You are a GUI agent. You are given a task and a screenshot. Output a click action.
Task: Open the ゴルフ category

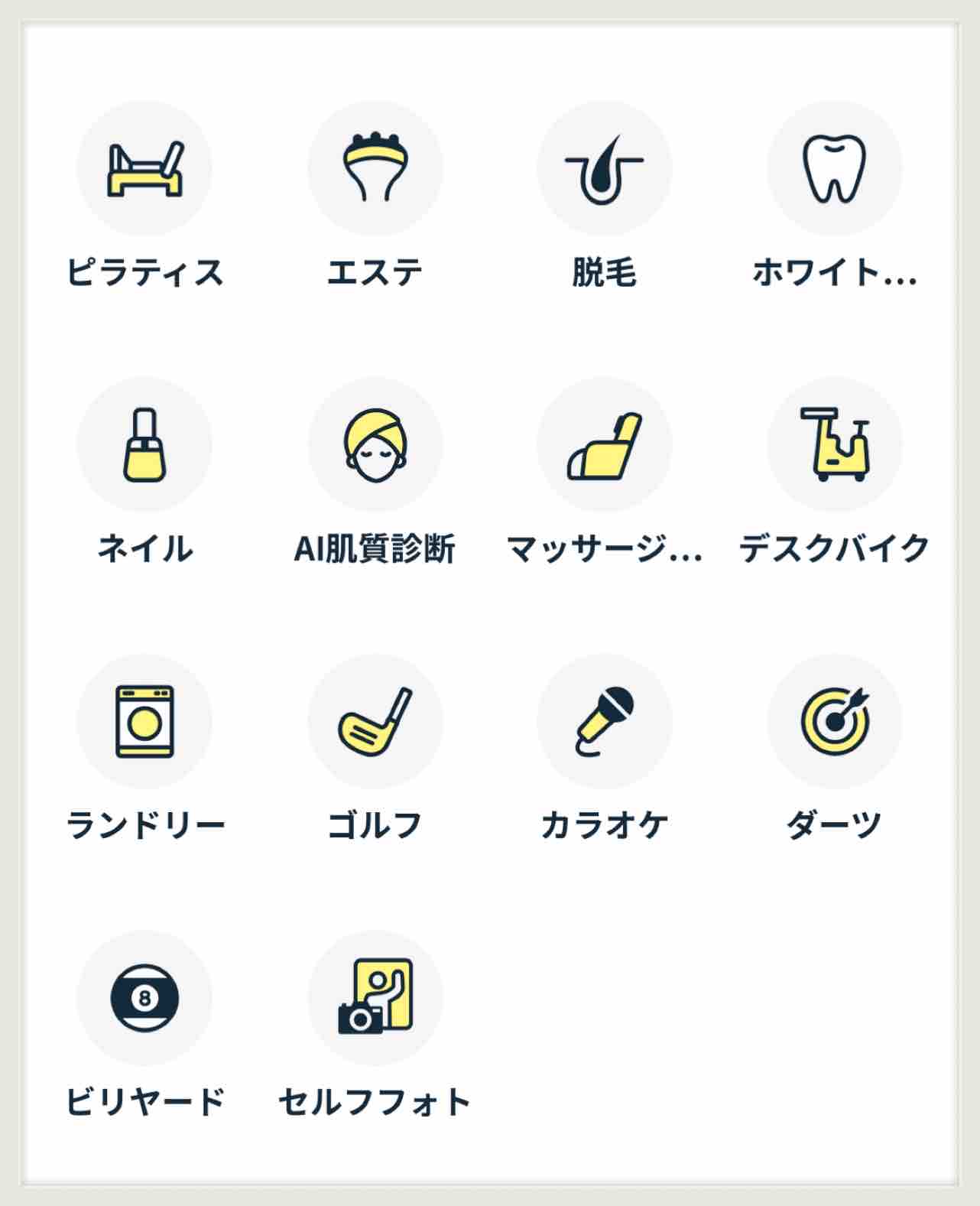pos(375,722)
